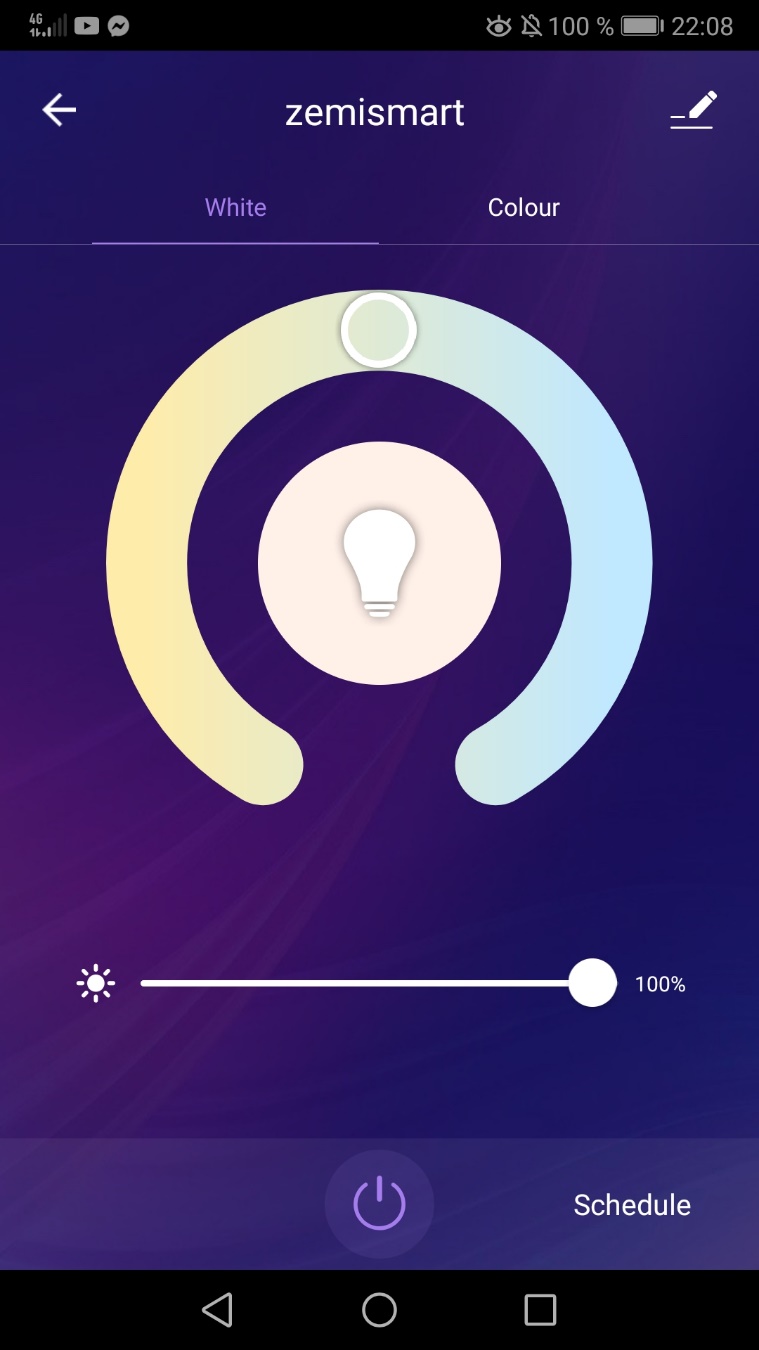Tap the colour temperature ring handle
The height and width of the screenshot is (1350, 759).
coord(379,330)
